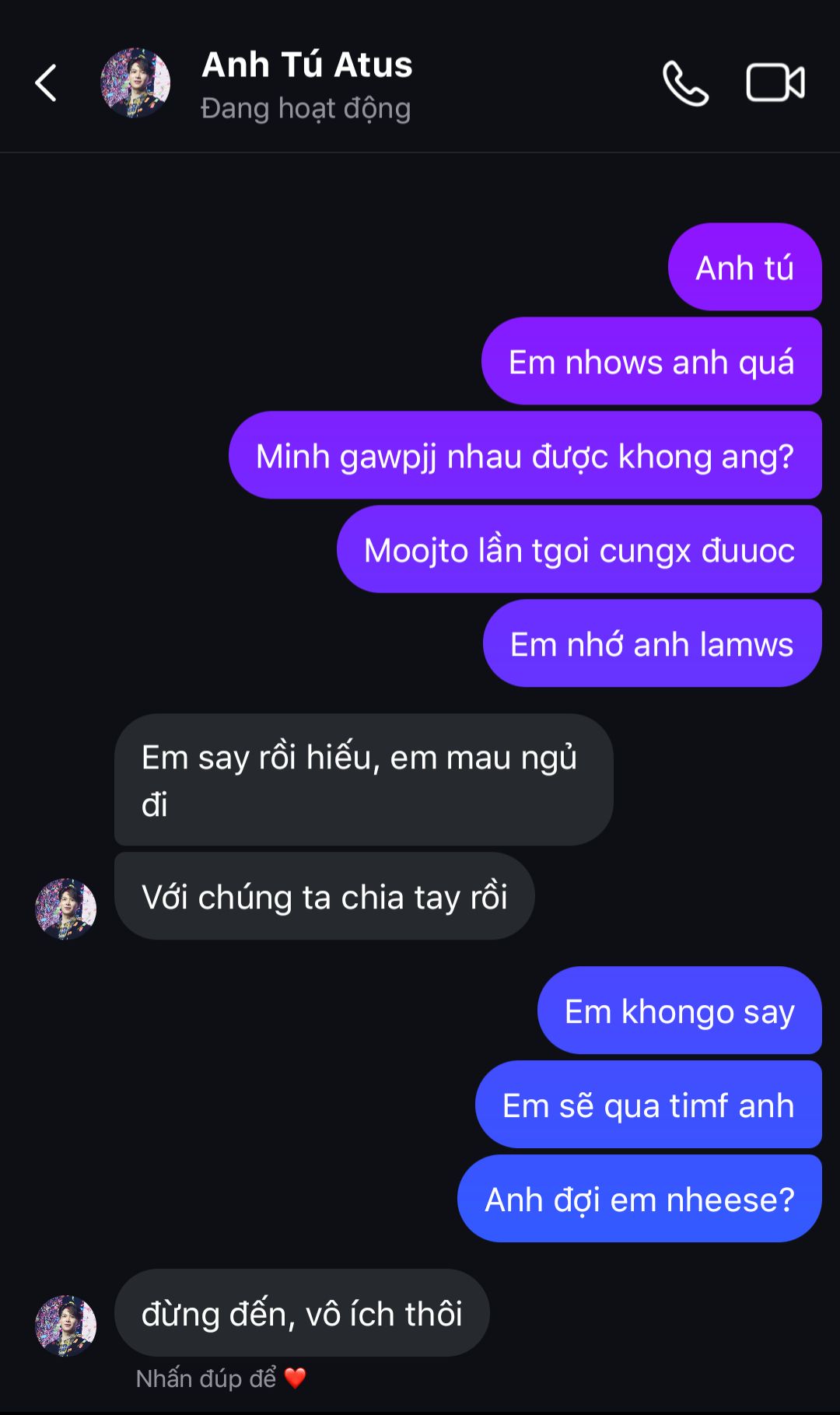This screenshot has width=840, height=1415.
Task: Start a voice call with Anh Tú Atus
Action: tap(685, 83)
